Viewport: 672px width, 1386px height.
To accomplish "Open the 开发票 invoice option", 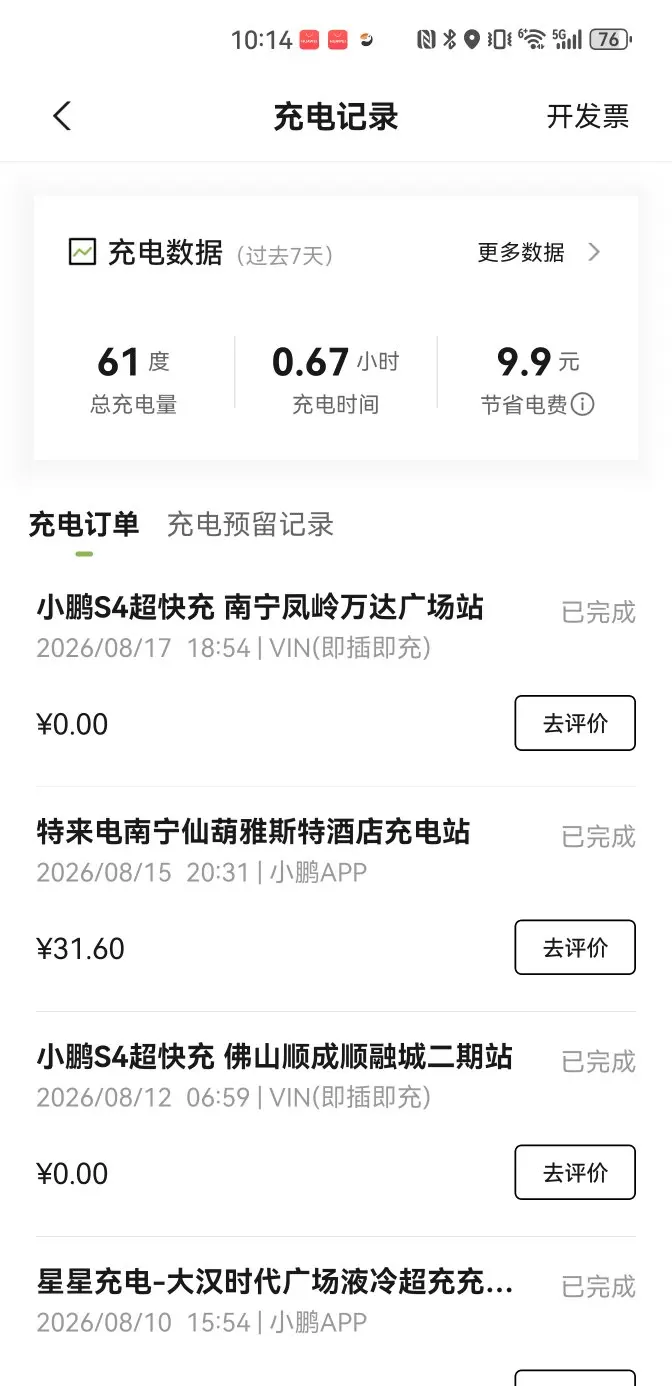I will point(588,116).
